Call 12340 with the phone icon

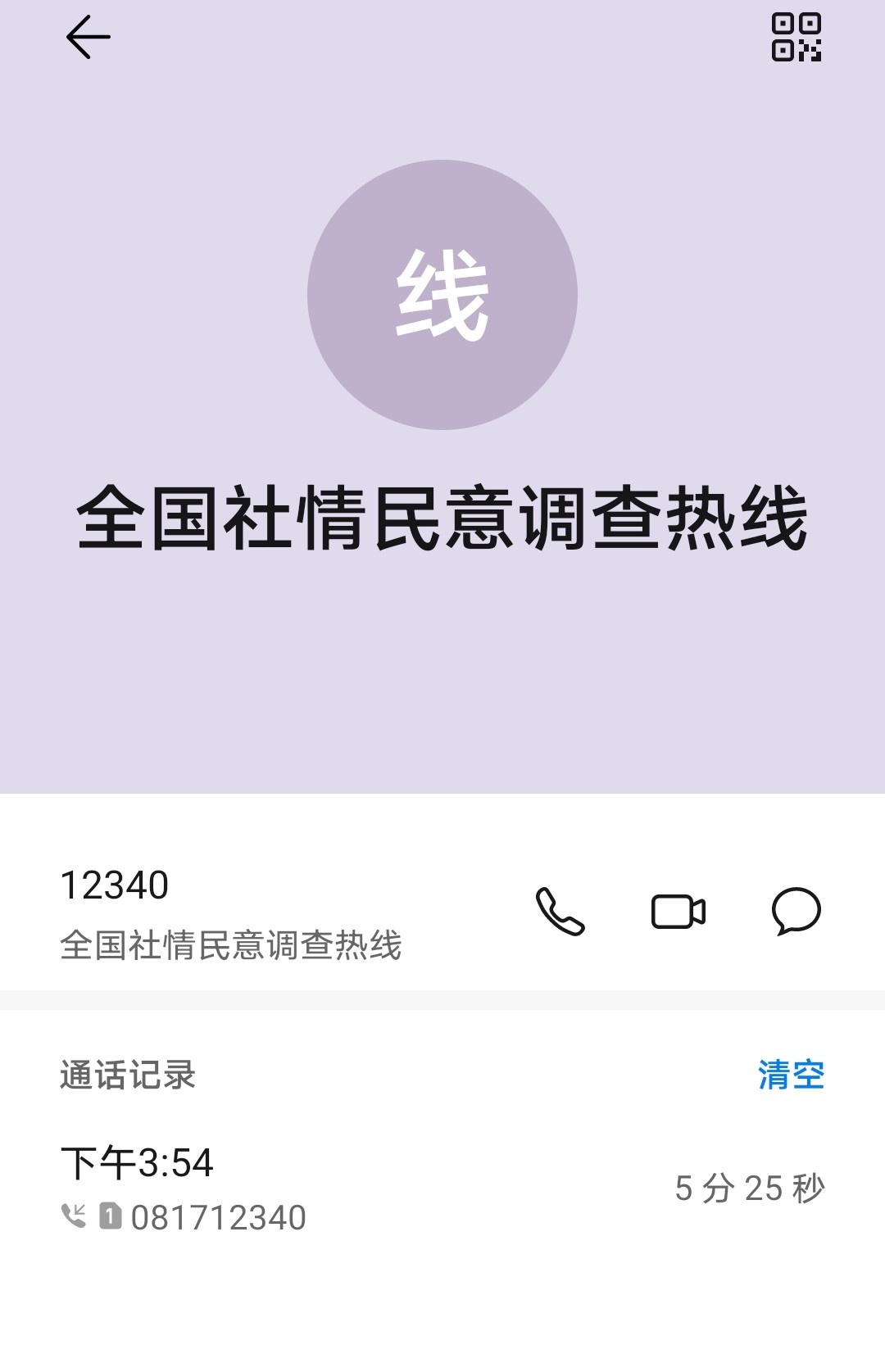[560, 911]
